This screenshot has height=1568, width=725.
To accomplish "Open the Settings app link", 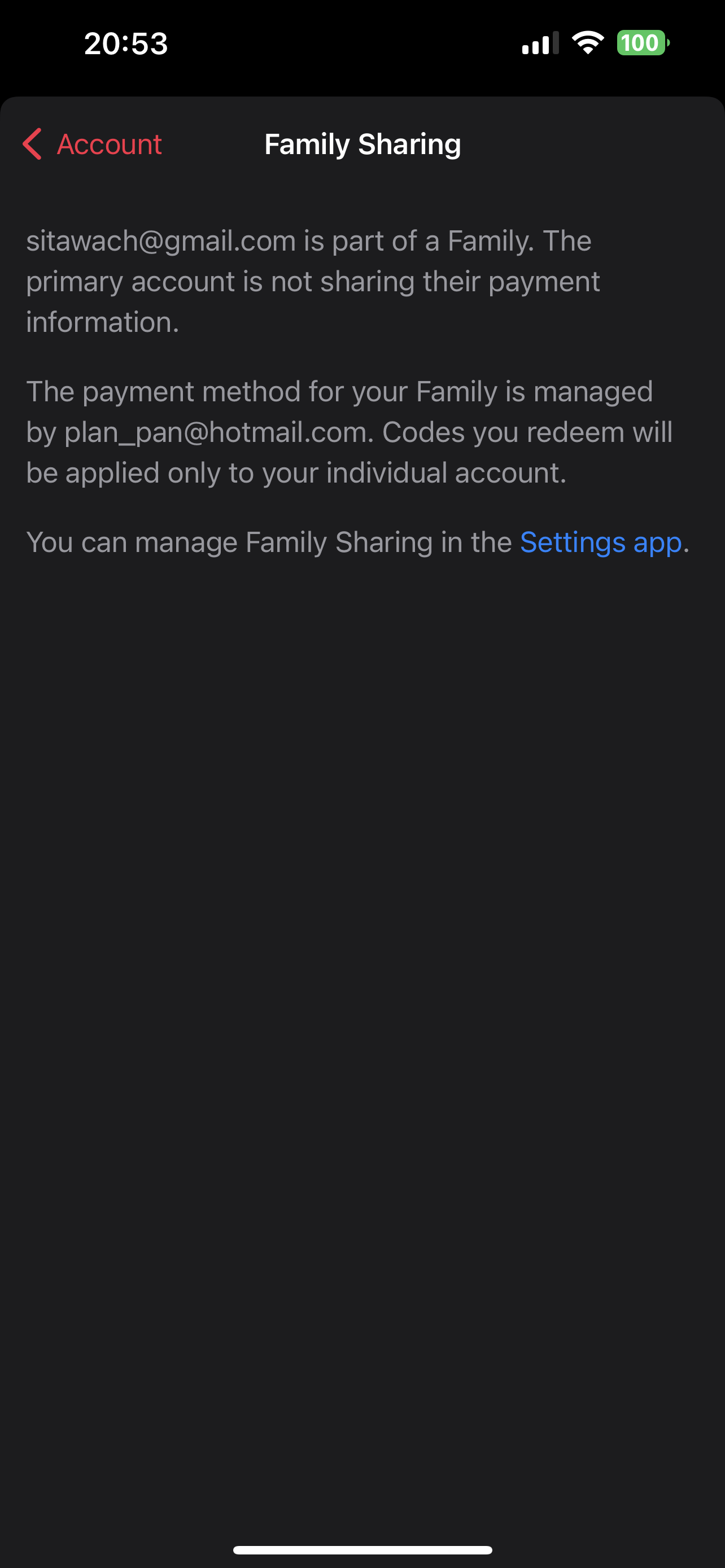I will click(600, 542).
